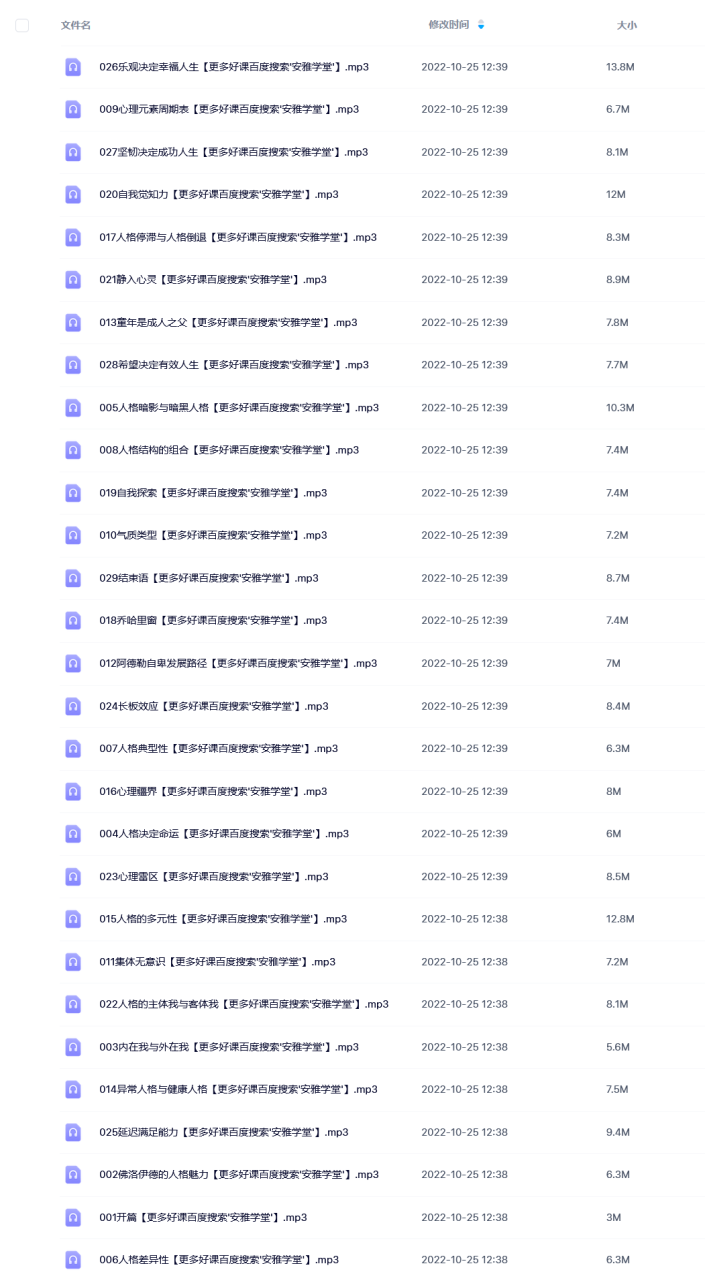
Task: Open file 011集体无意识
Action: [x=217, y=961]
